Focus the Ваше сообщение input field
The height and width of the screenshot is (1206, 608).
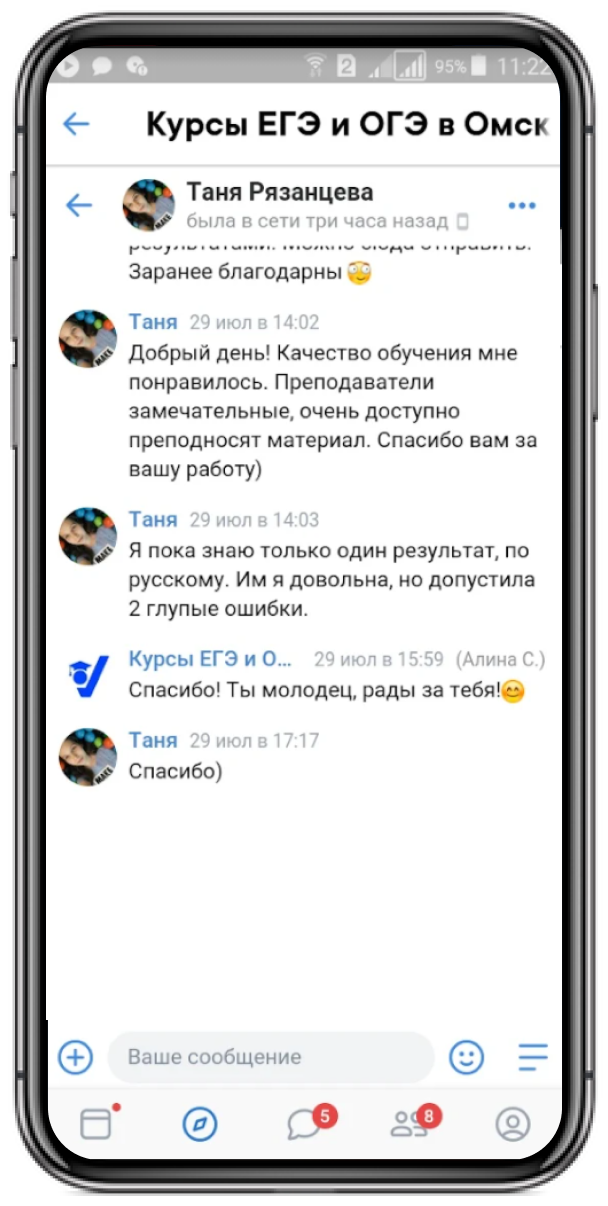pyautogui.click(x=270, y=1056)
